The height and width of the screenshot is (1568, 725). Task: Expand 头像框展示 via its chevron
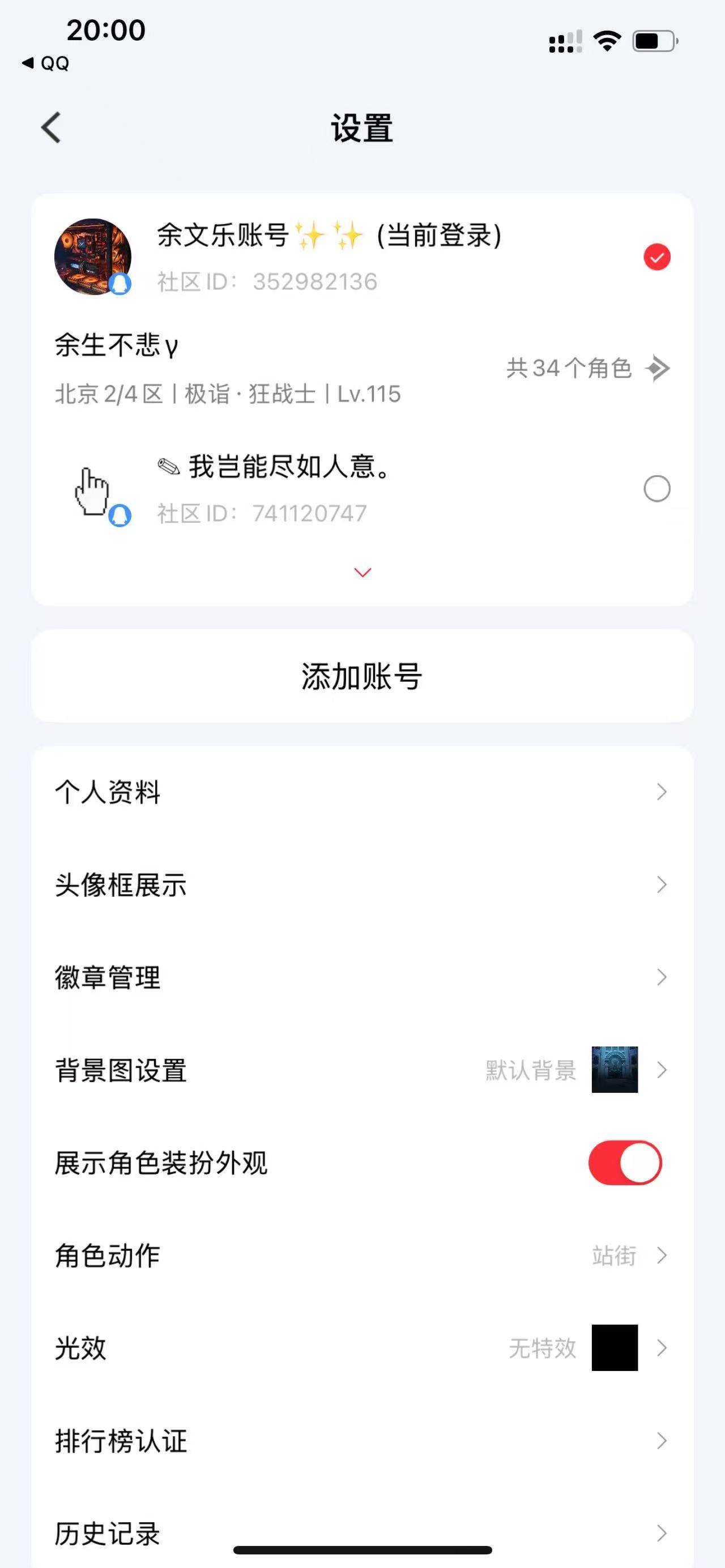pos(663,886)
